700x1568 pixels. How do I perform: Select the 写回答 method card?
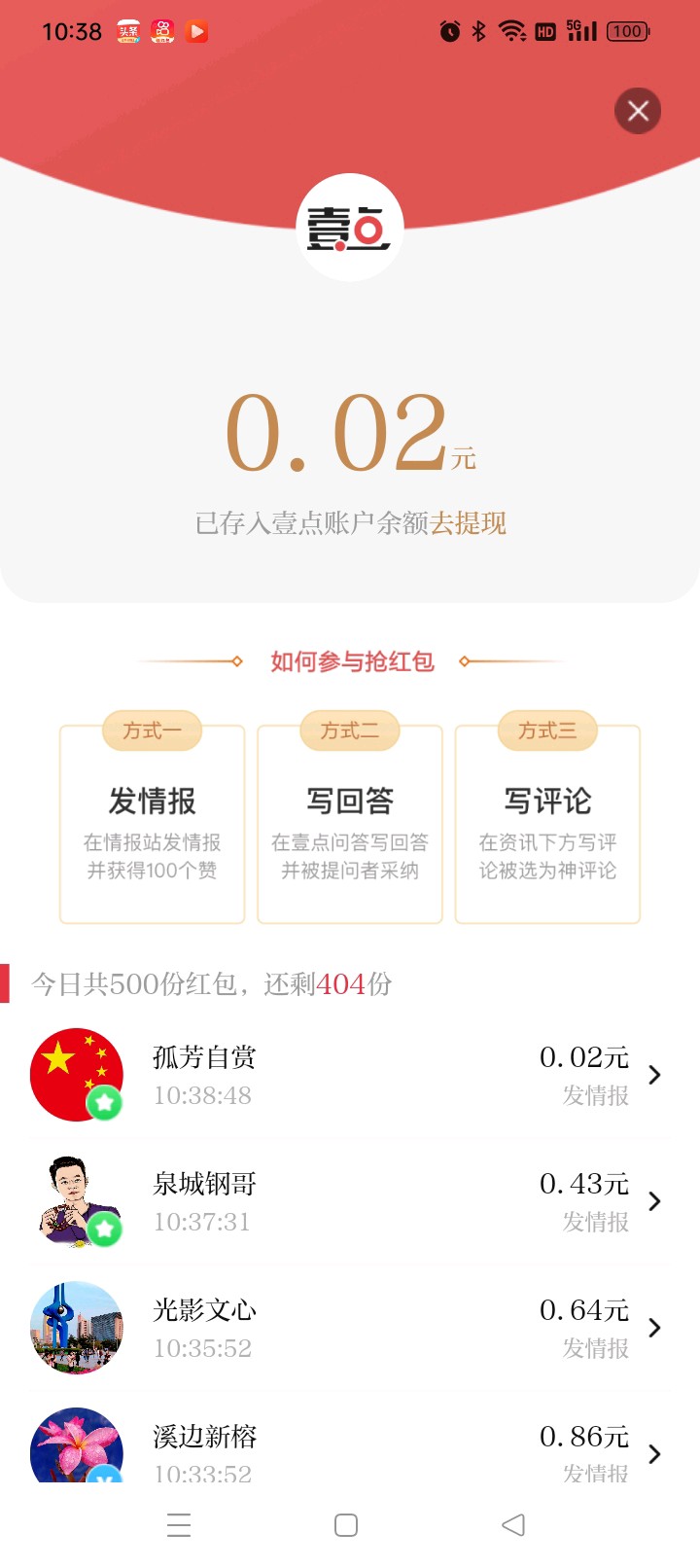[x=350, y=825]
